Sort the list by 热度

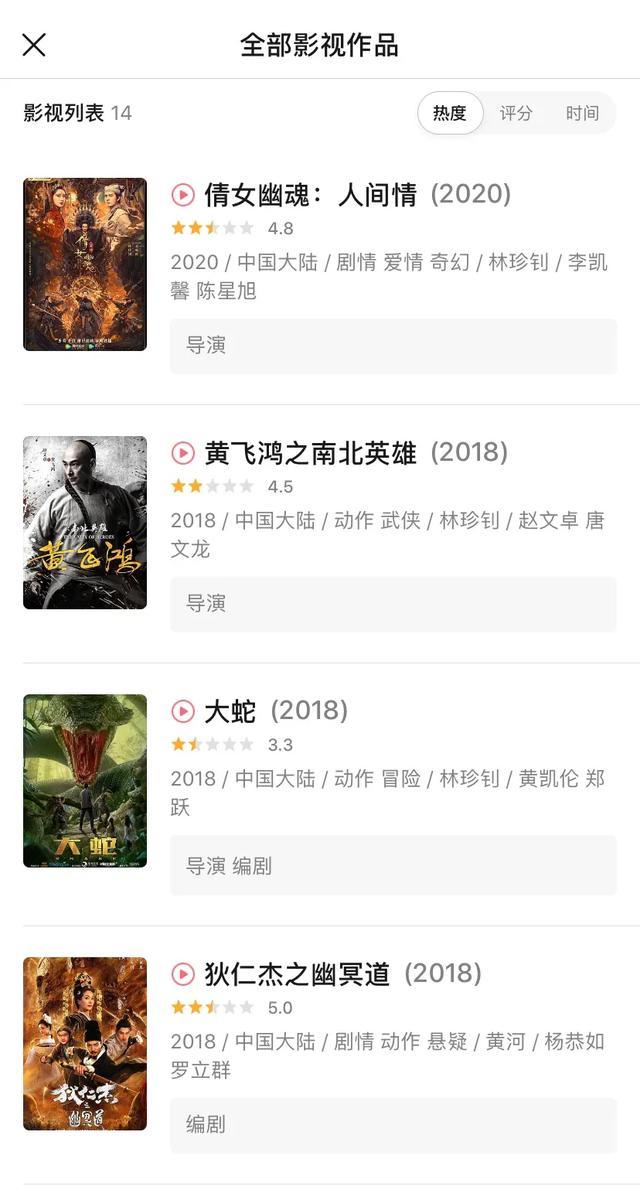(x=450, y=113)
